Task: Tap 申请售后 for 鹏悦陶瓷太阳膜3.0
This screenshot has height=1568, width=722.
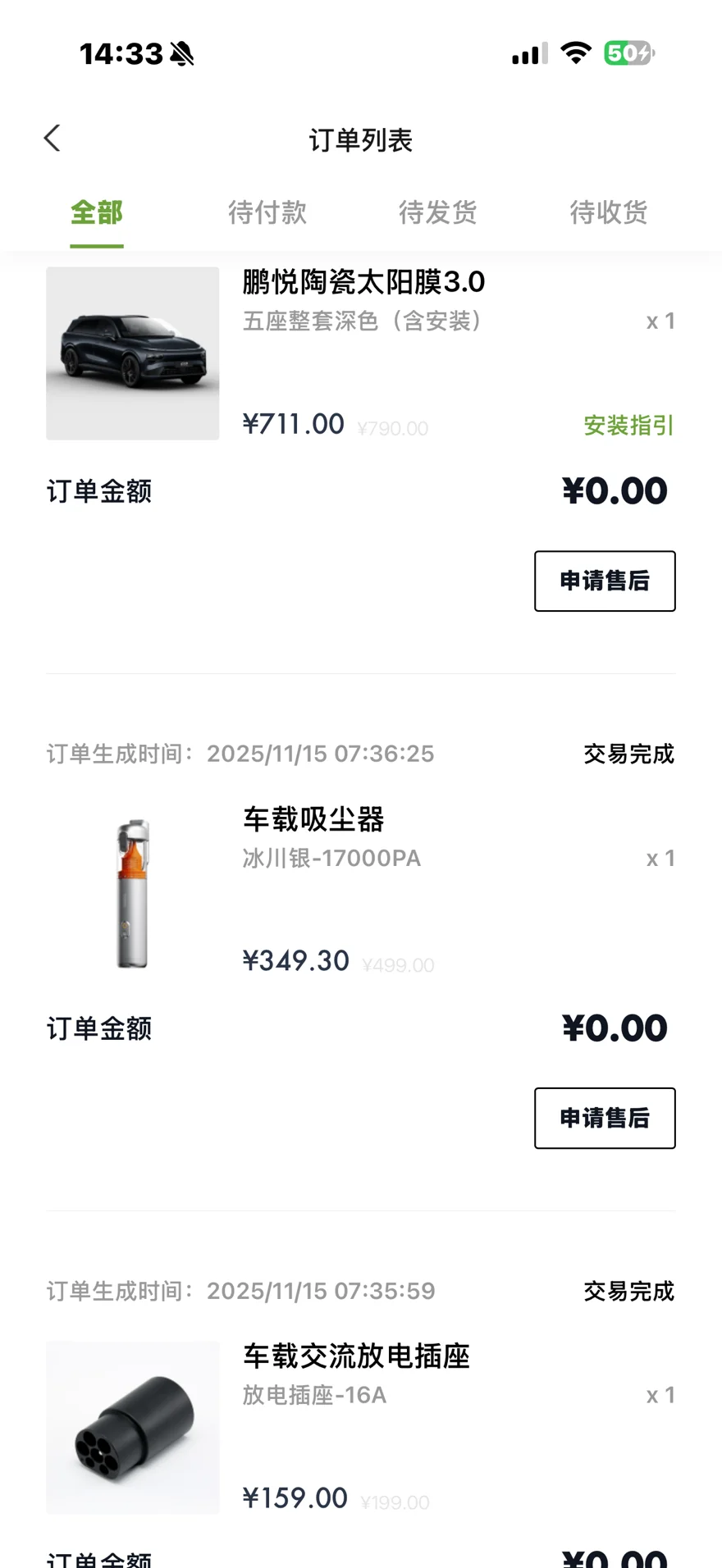Action: click(605, 581)
